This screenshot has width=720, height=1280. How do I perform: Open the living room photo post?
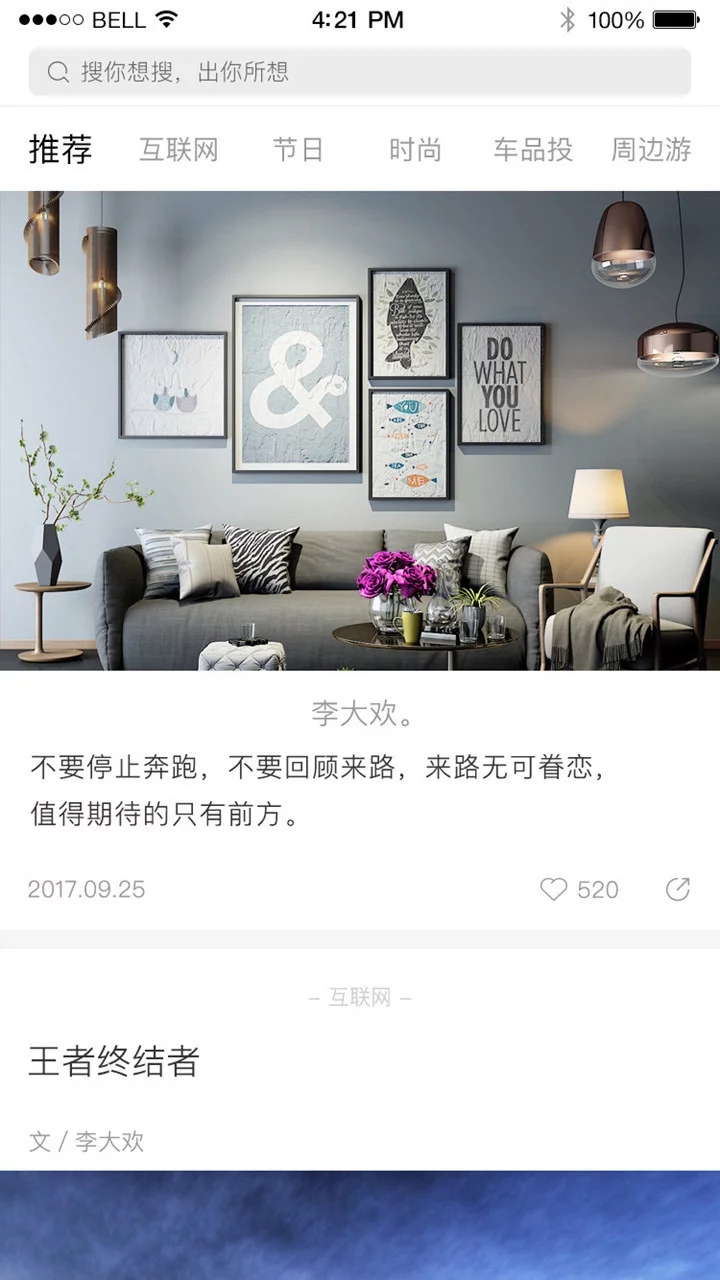360,430
